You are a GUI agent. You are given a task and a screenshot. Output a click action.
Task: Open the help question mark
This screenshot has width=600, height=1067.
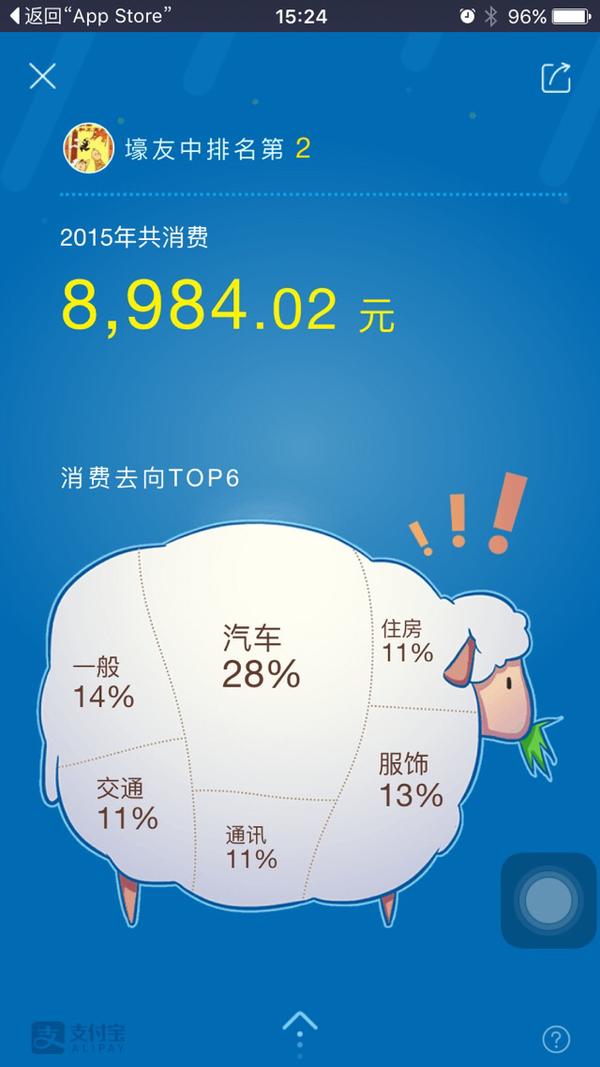tap(556, 1039)
